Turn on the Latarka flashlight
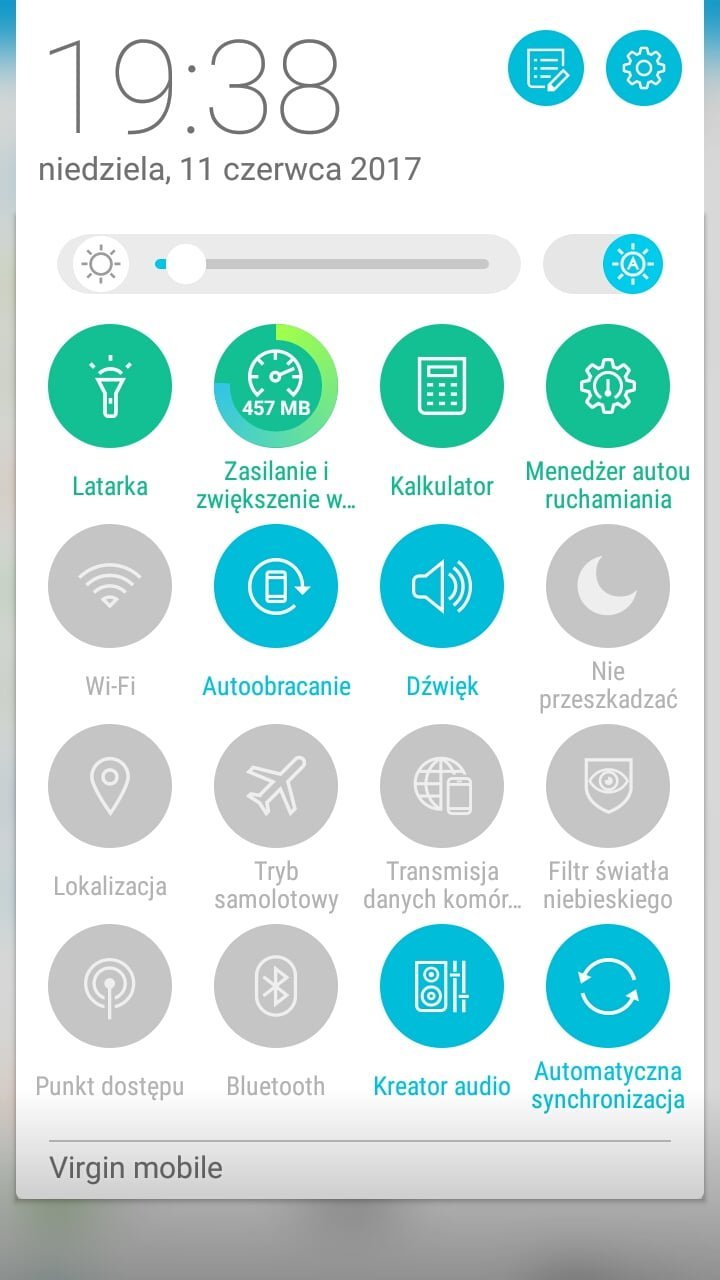Image resolution: width=720 pixels, height=1280 pixels. 110,386
